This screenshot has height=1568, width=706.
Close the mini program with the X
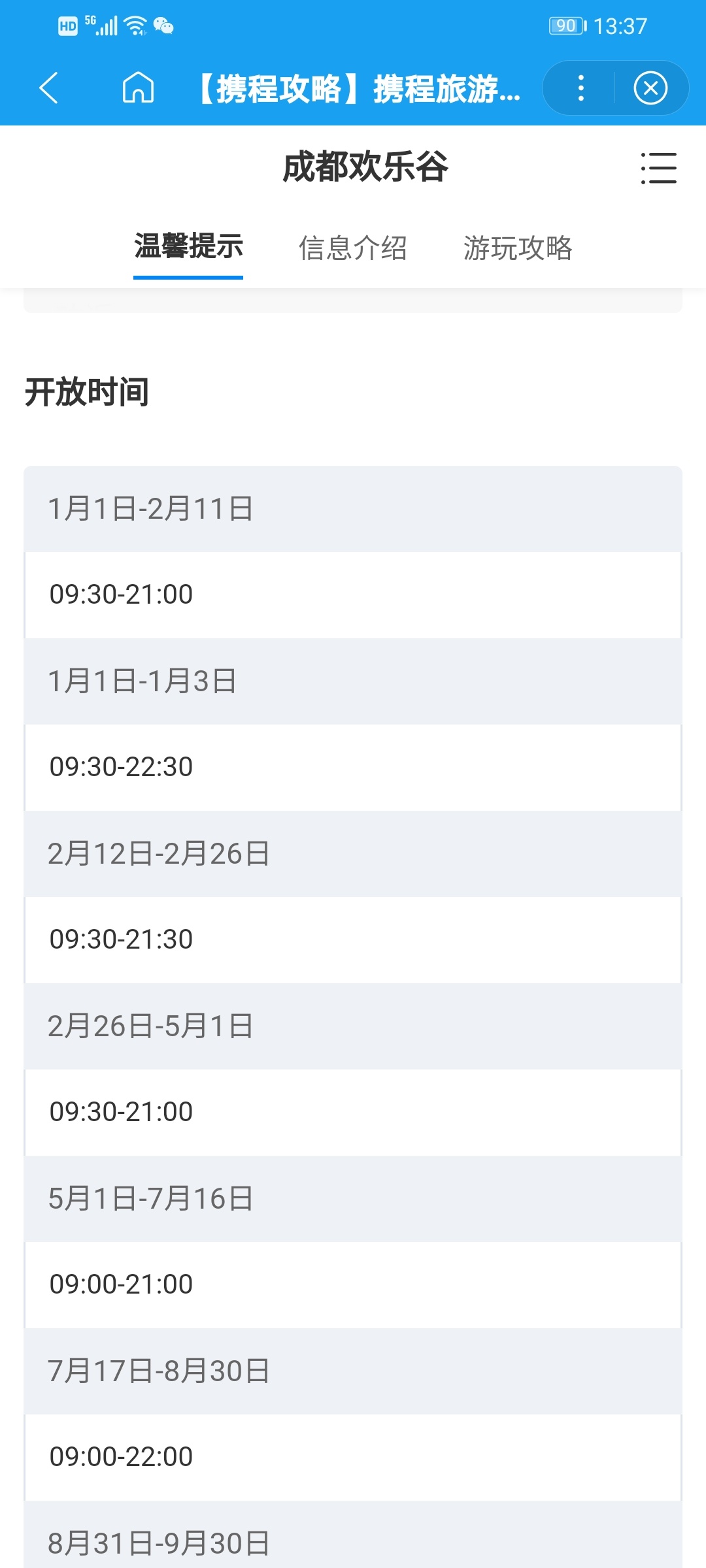650,88
